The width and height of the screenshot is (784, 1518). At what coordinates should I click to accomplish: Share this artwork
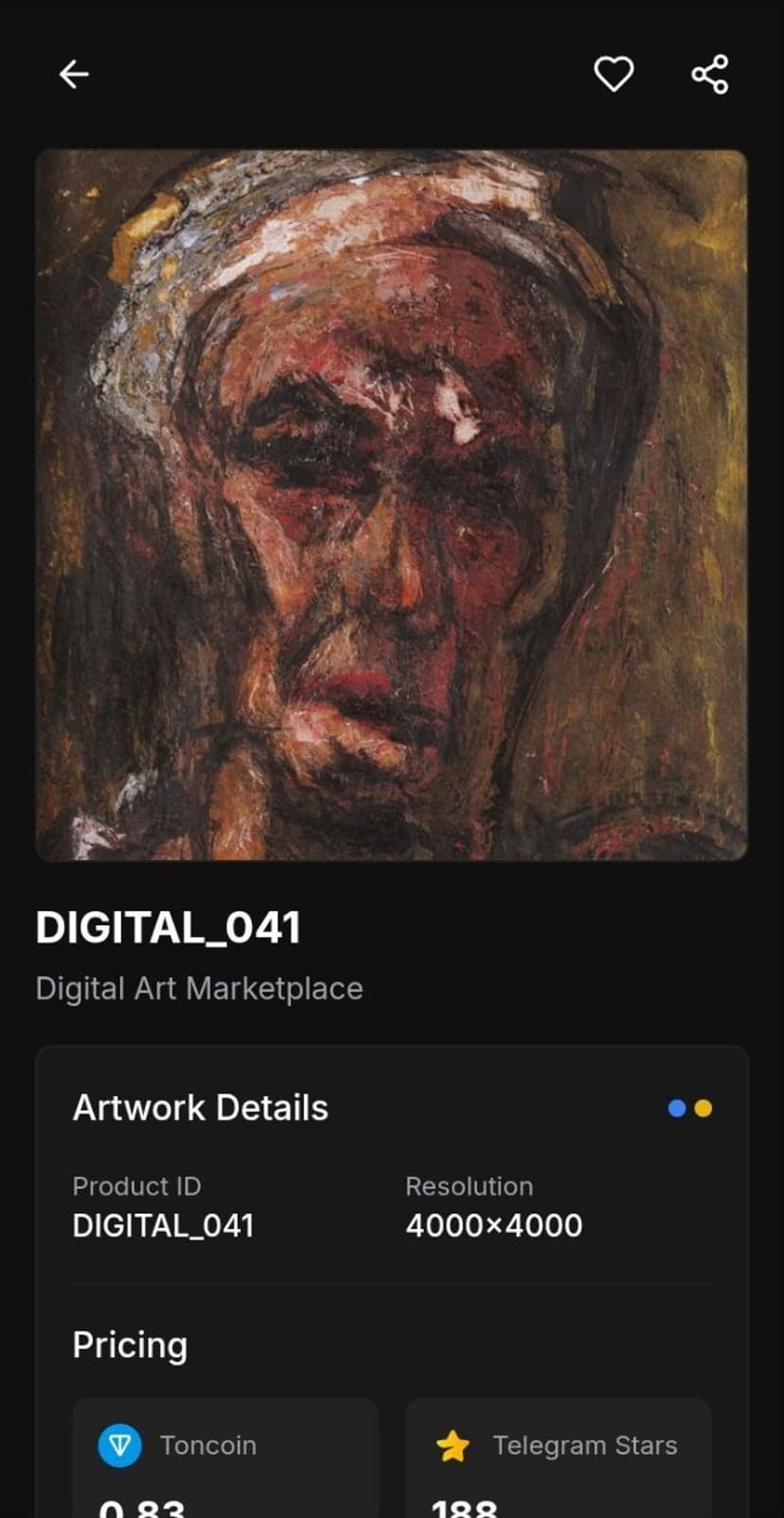click(709, 74)
